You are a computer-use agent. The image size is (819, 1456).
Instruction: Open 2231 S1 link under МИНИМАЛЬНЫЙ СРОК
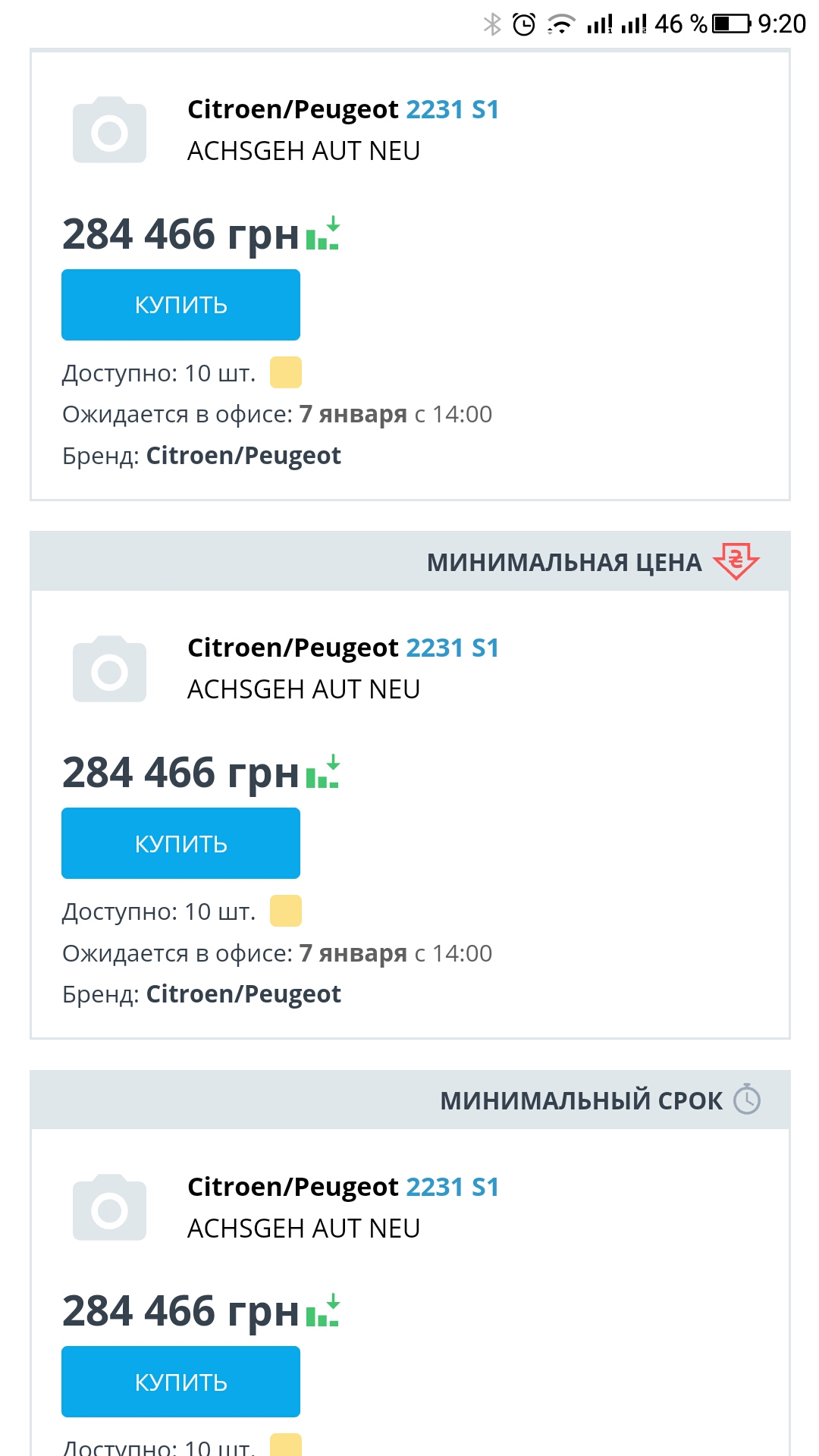click(x=453, y=1187)
